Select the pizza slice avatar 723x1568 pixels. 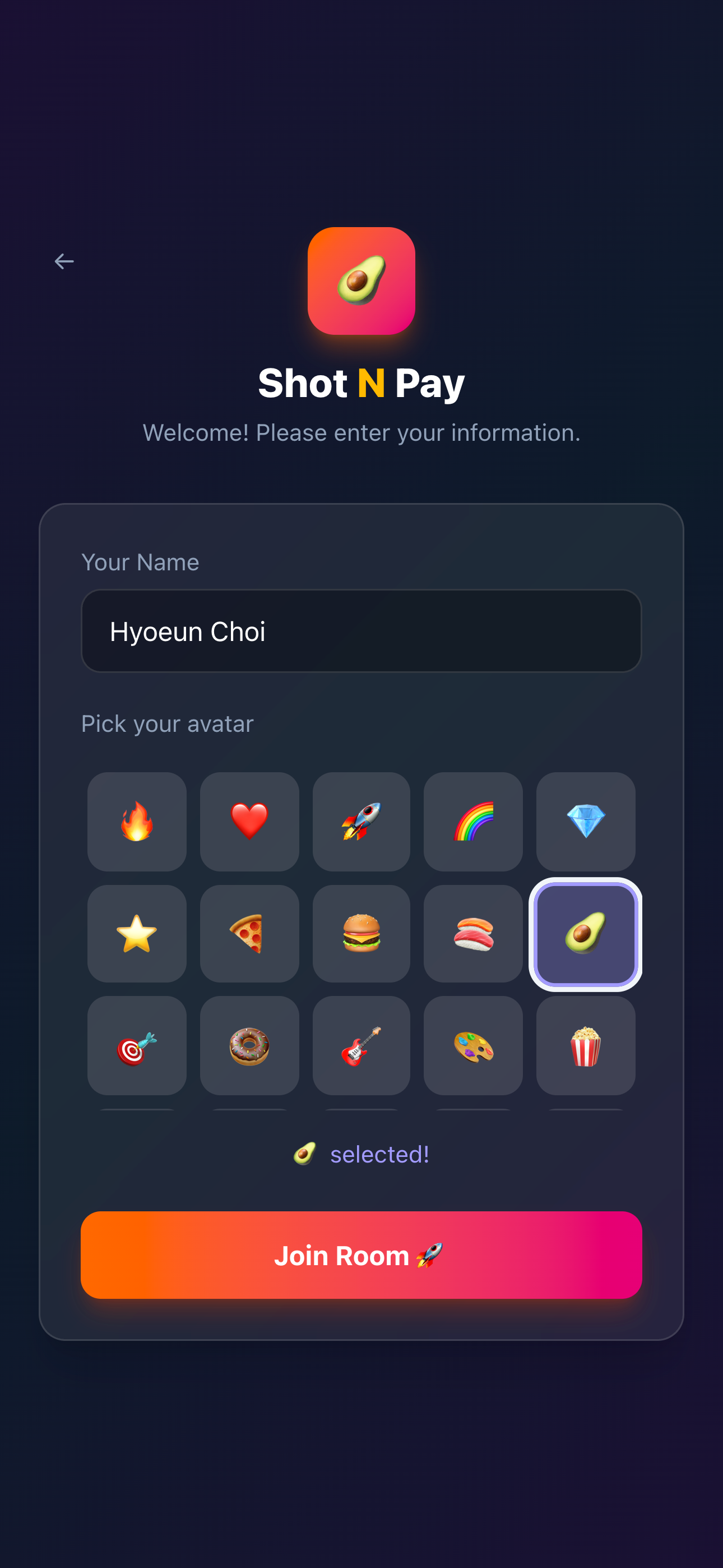coord(249,934)
